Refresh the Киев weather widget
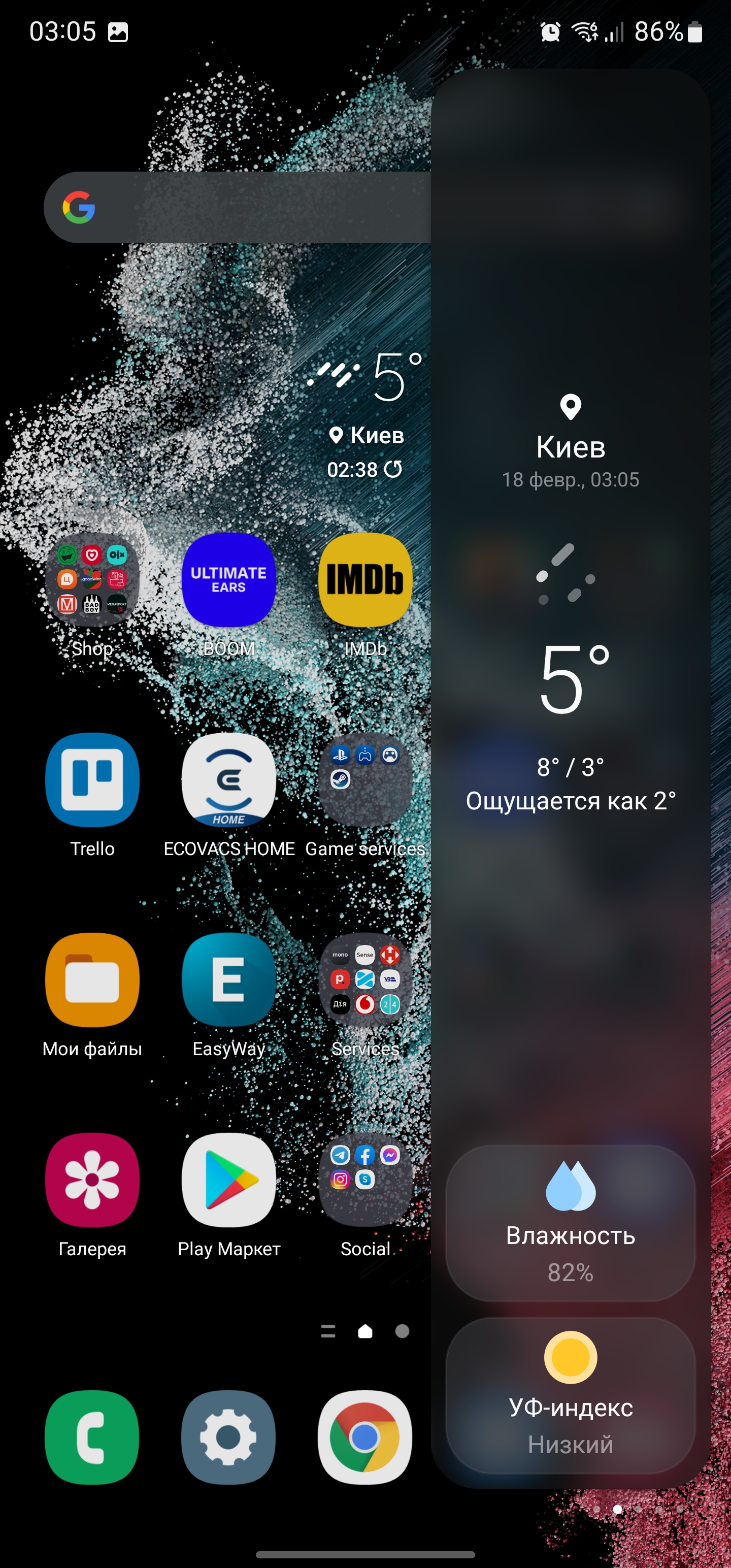 pos(394,469)
